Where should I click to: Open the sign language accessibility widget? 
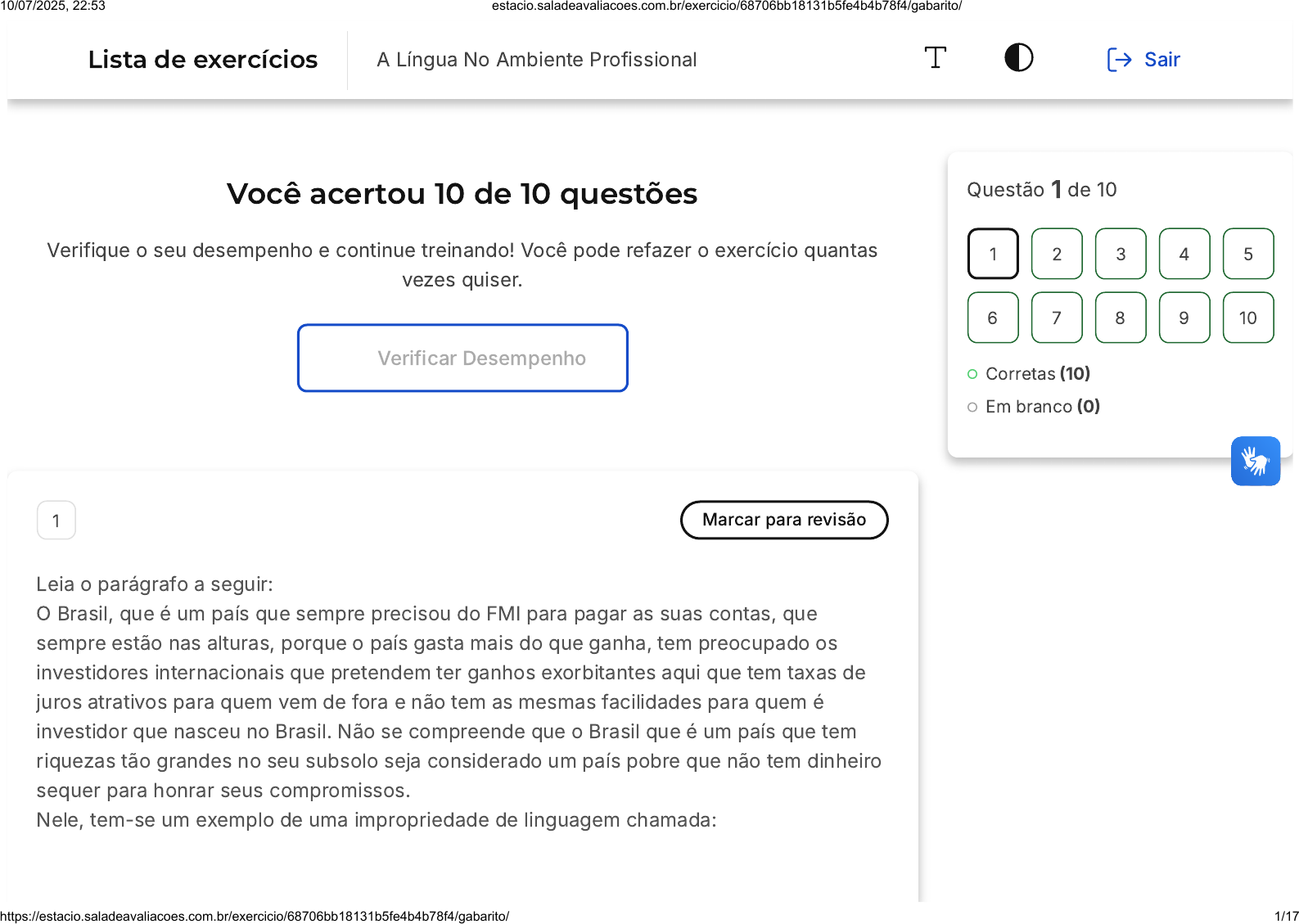1256,461
